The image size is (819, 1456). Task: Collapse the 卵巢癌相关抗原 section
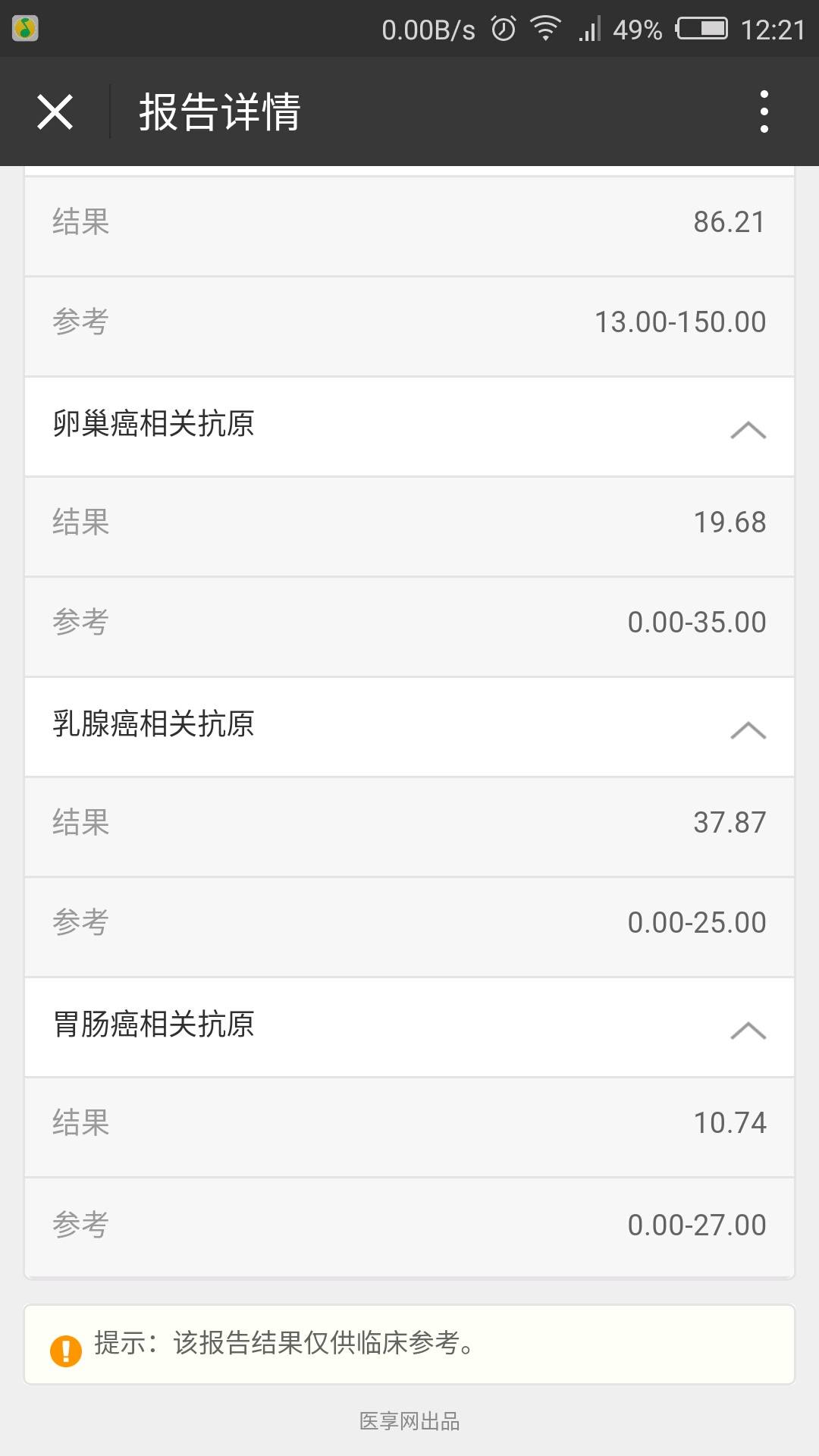pos(748,429)
